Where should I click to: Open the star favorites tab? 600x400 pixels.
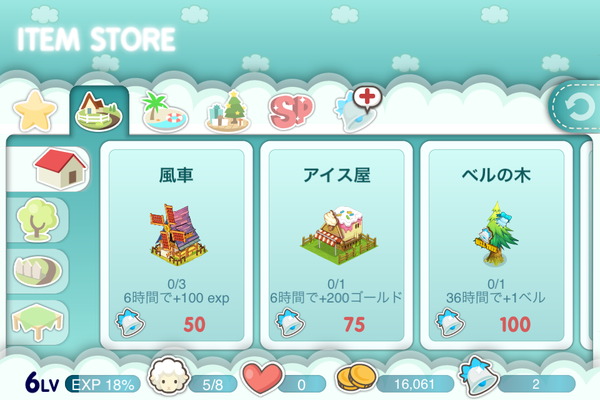[33, 113]
